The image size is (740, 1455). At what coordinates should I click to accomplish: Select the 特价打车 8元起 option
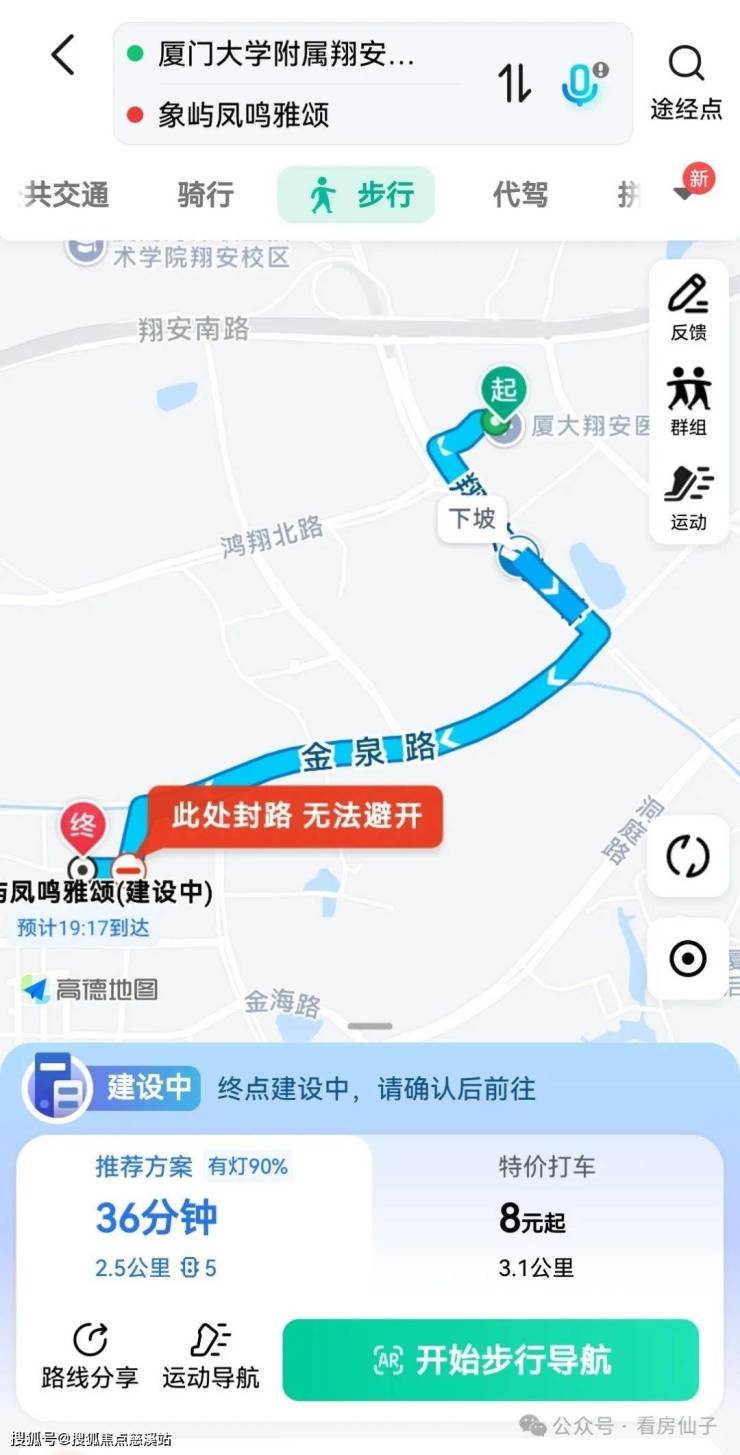click(548, 1215)
